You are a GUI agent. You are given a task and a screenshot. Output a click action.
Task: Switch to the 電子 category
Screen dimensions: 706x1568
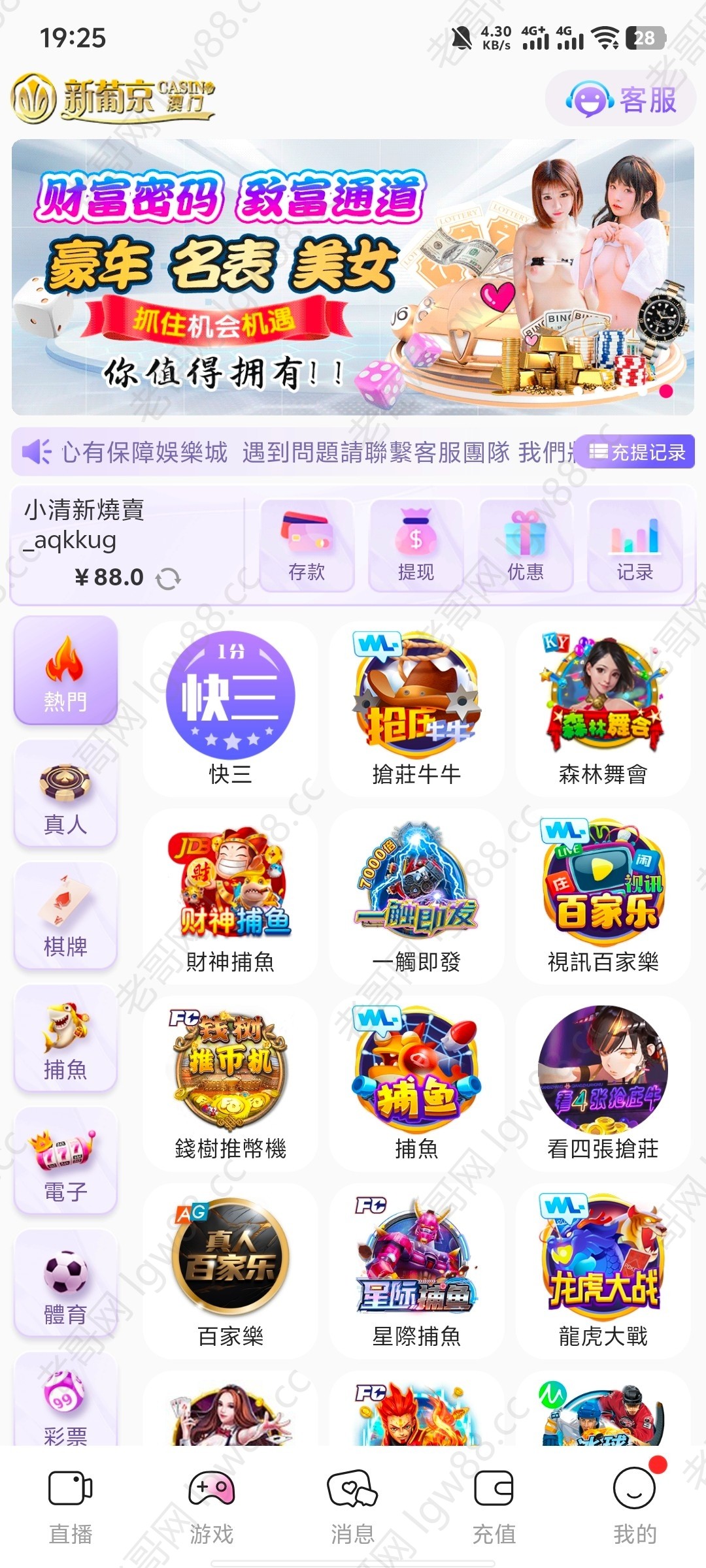point(65,1161)
